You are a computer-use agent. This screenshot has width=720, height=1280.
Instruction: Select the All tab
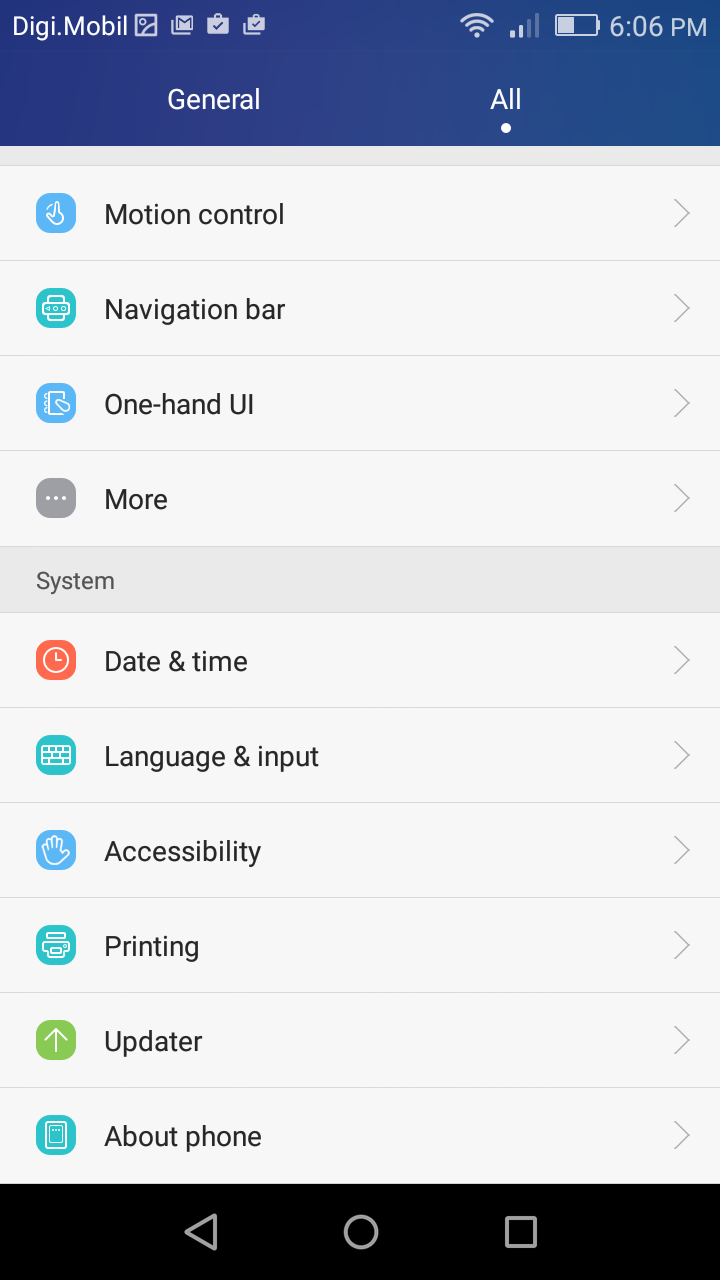click(x=505, y=100)
